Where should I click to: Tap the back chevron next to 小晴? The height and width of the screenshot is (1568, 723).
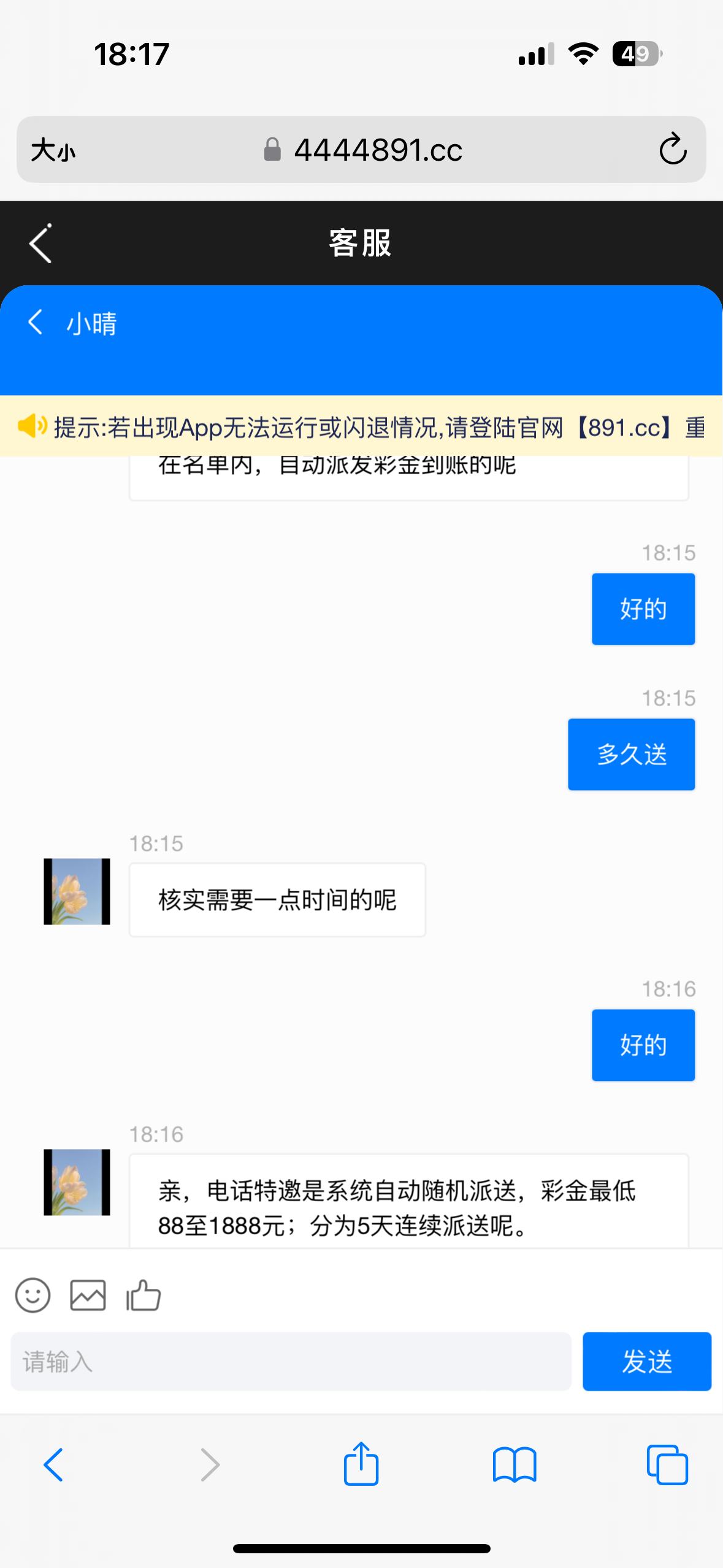(x=36, y=322)
